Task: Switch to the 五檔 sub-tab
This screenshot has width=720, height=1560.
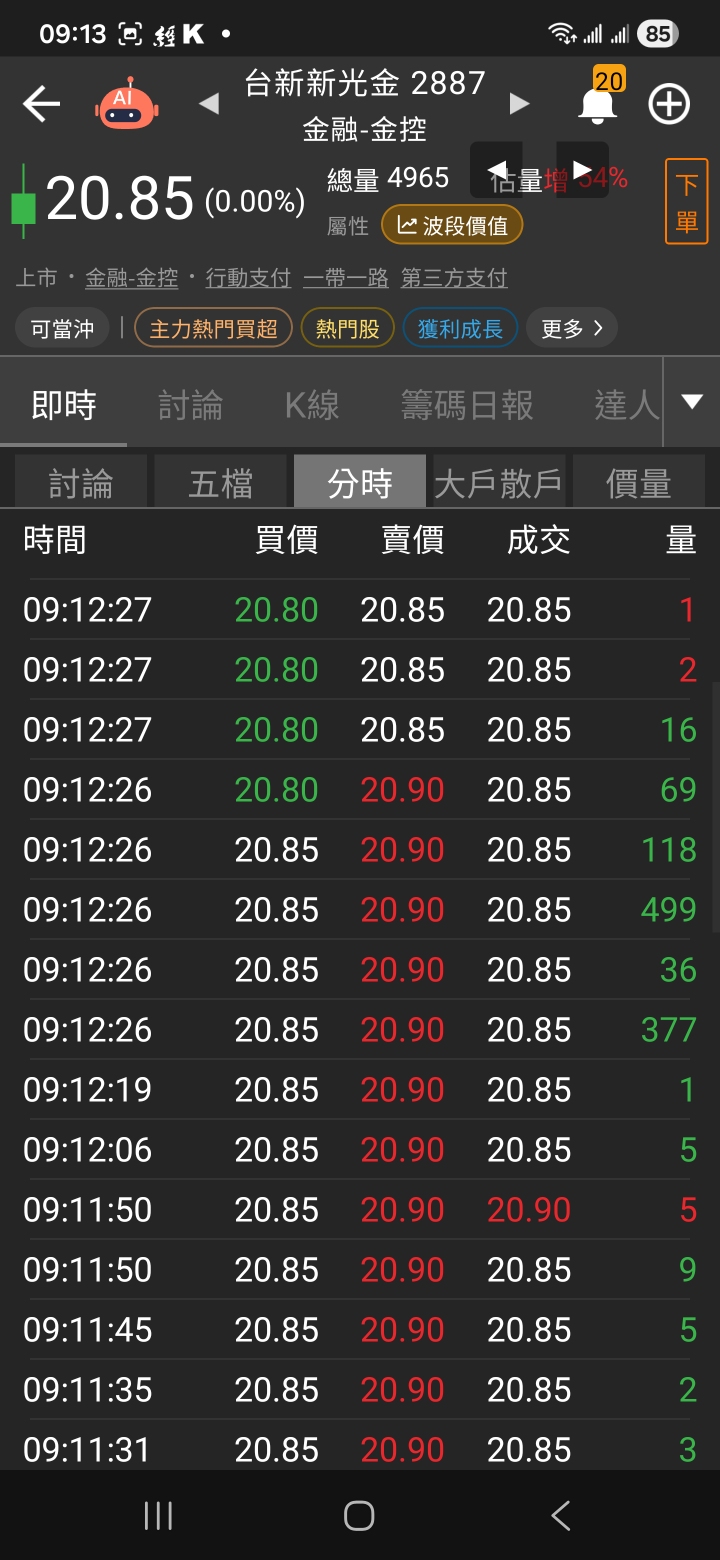Action: (x=221, y=484)
